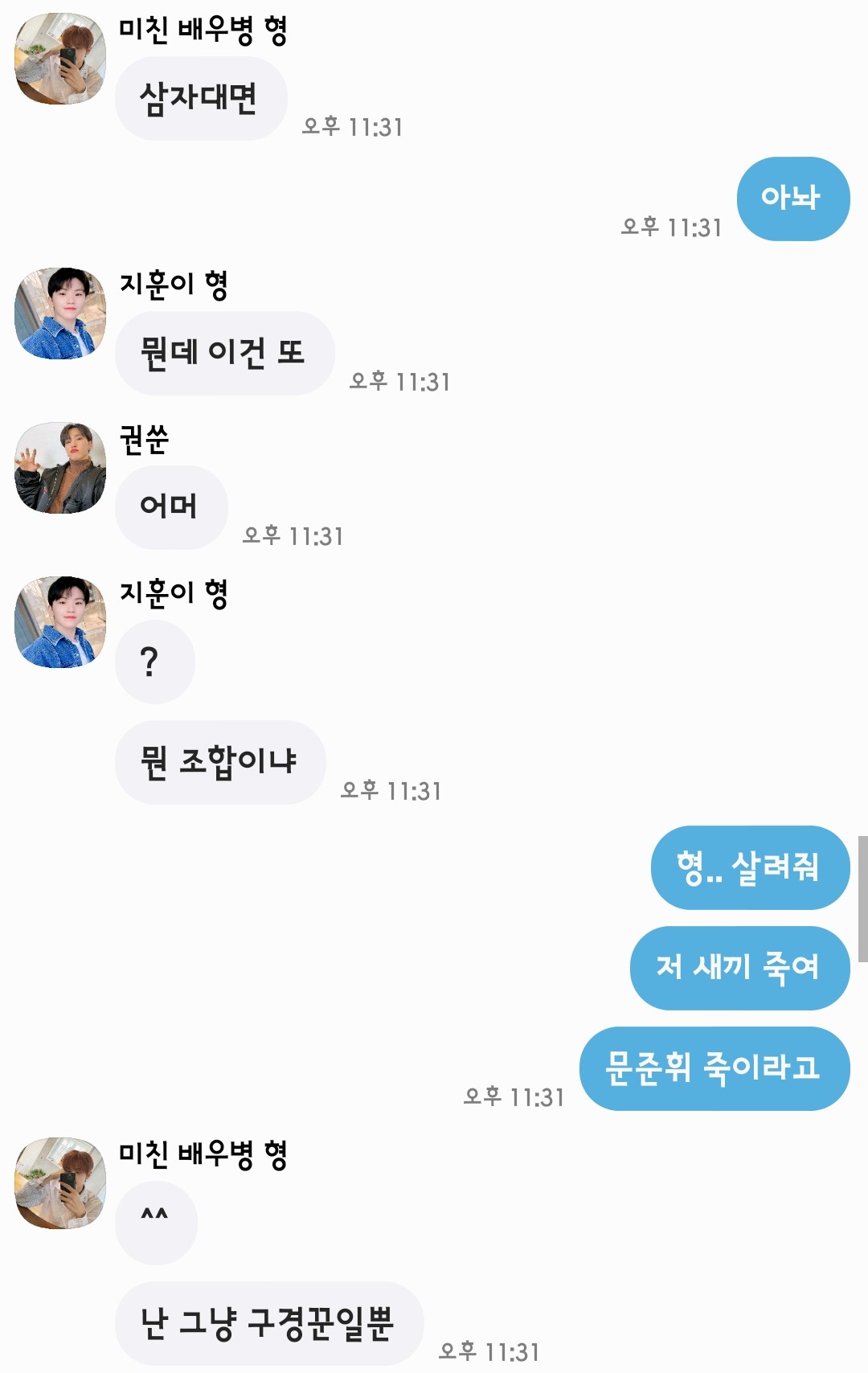Screen dimensions: 868x1373
Task: Open 지훈이 형's avatar beside '뭔데 이건 또'
Action: click(60, 314)
